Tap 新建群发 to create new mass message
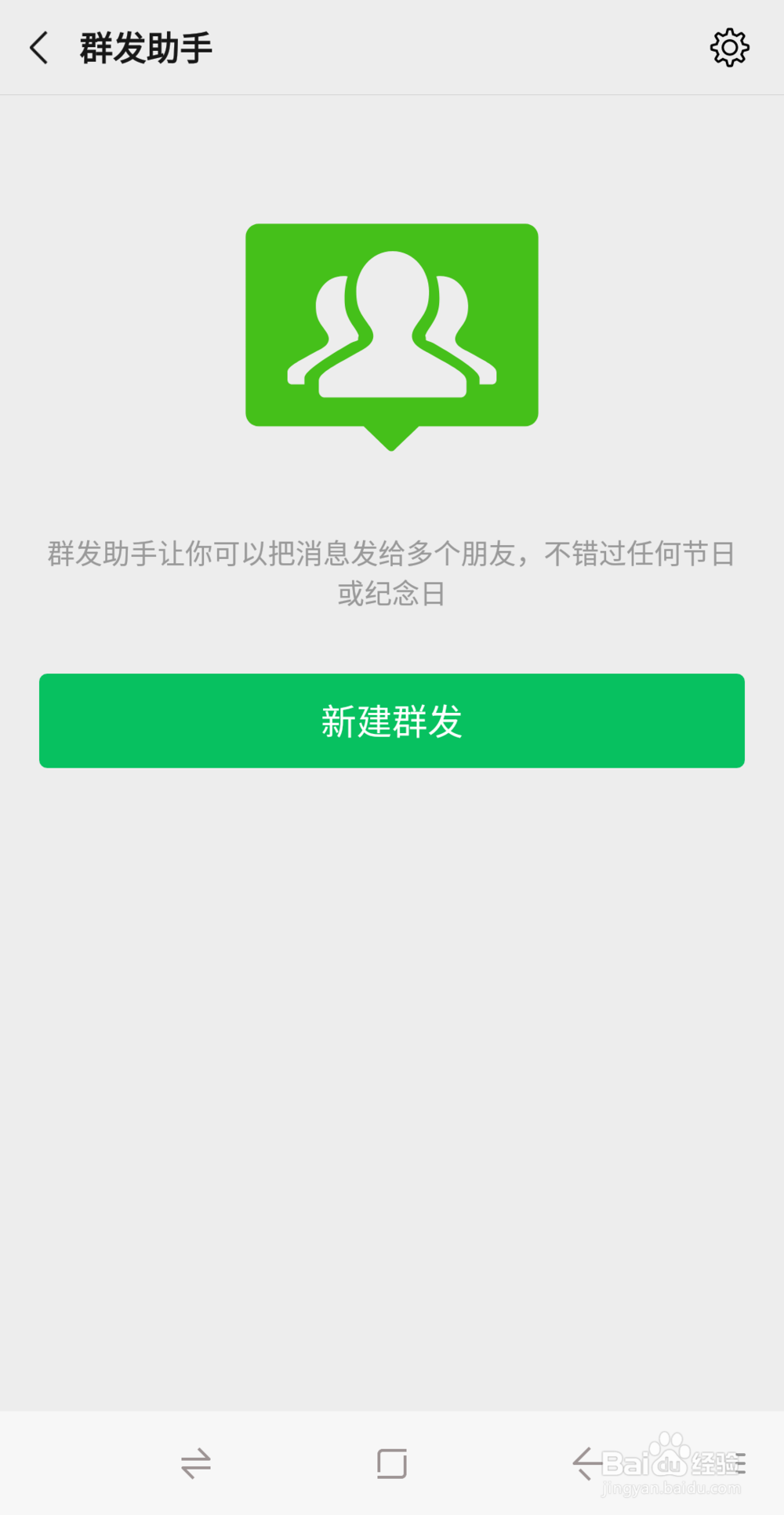784x1515 pixels. (391, 721)
